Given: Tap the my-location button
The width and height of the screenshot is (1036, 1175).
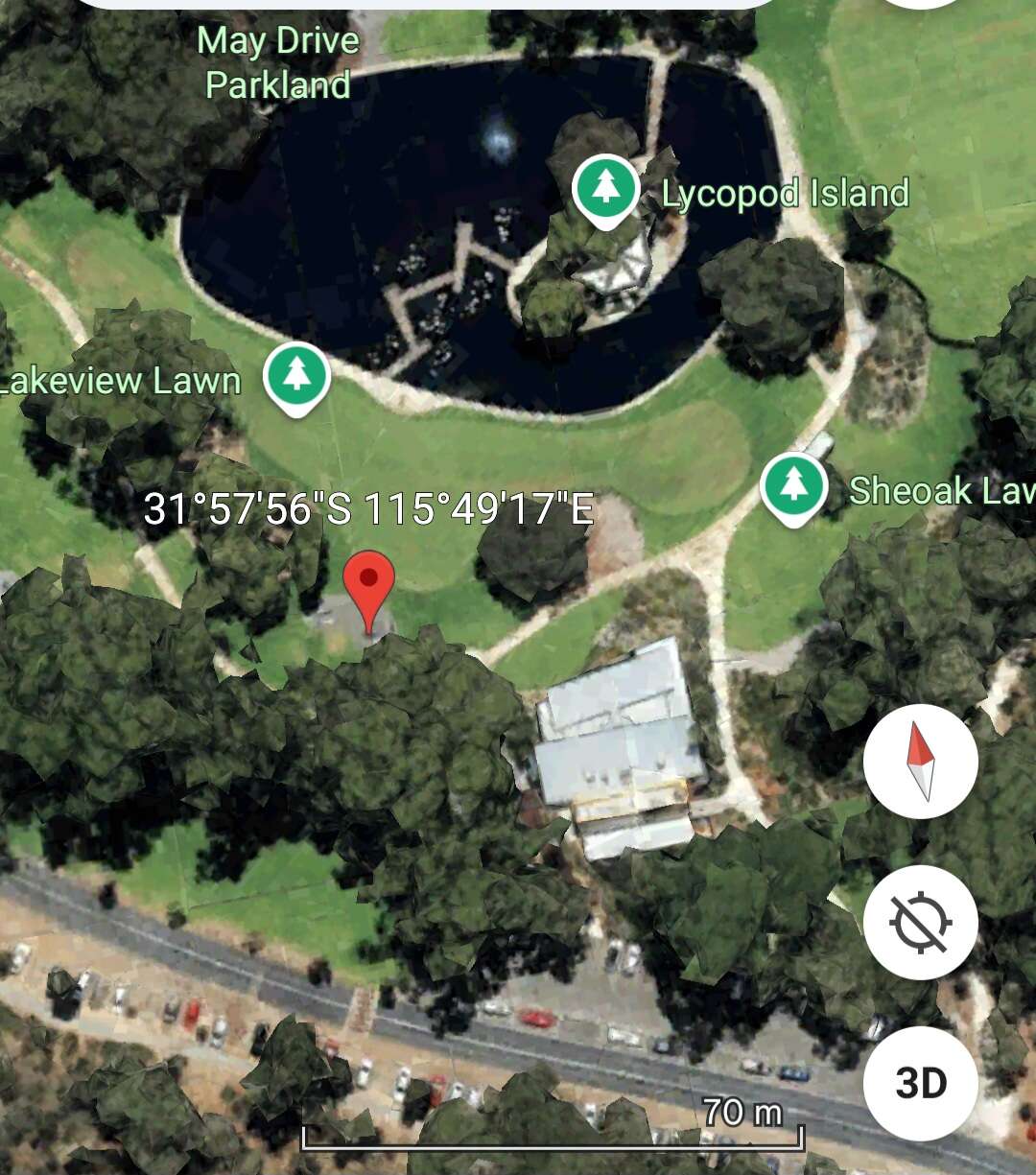Looking at the screenshot, I should point(920,922).
